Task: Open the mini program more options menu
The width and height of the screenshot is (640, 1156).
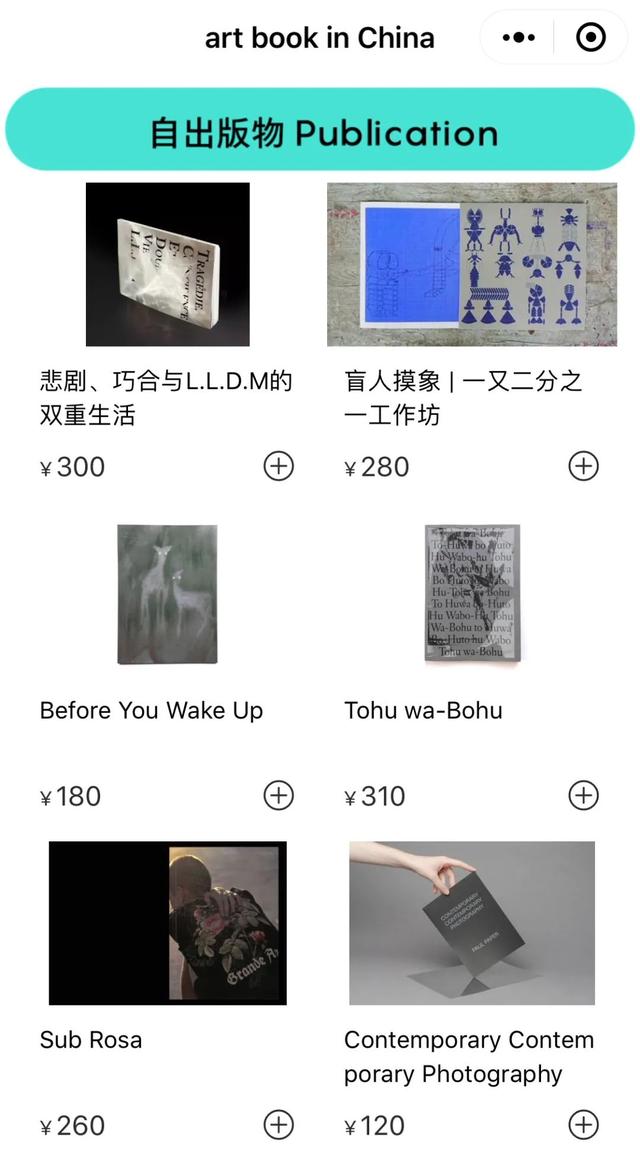Action: tap(518, 38)
